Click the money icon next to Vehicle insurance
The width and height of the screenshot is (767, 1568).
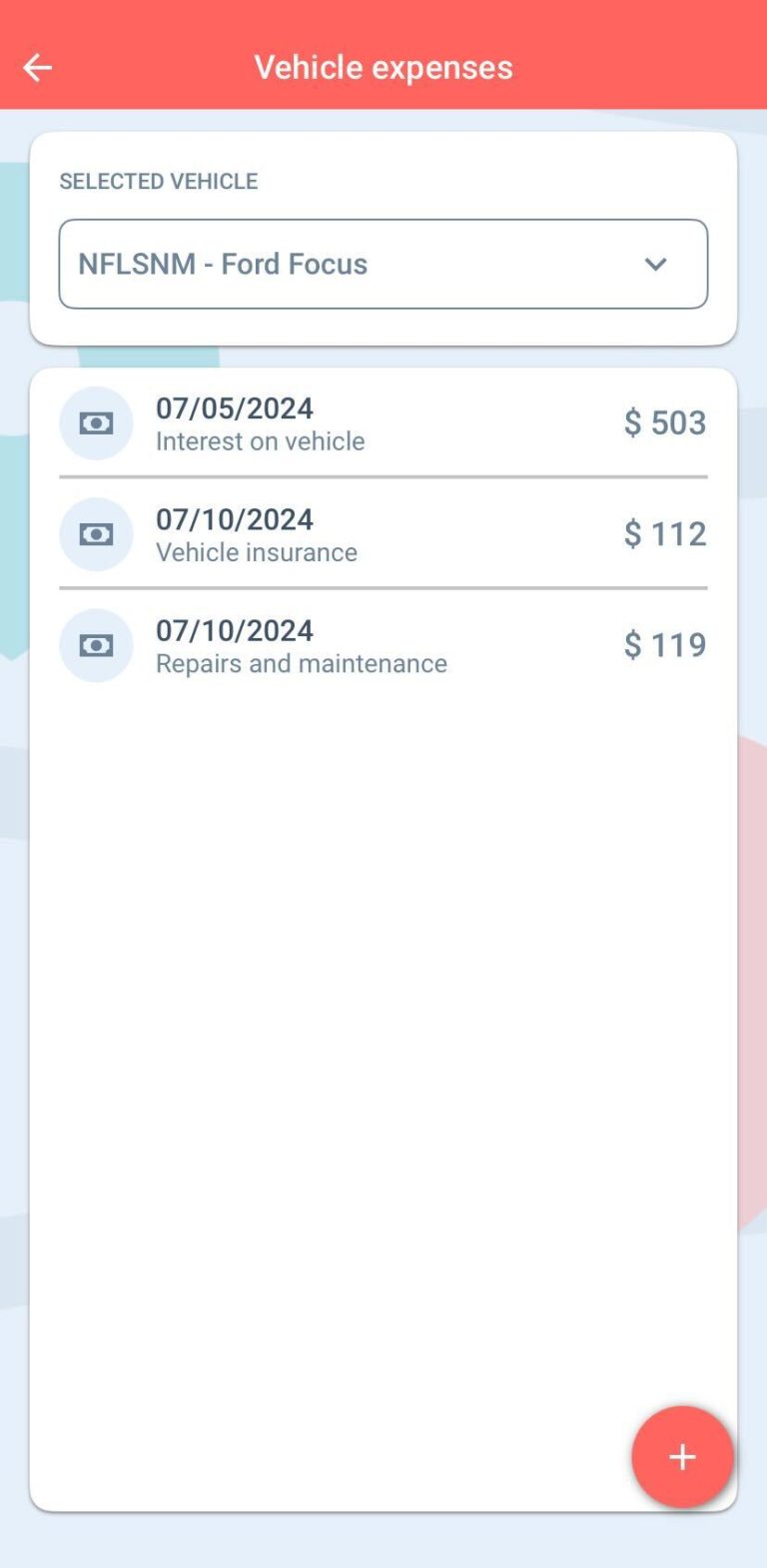click(96, 534)
